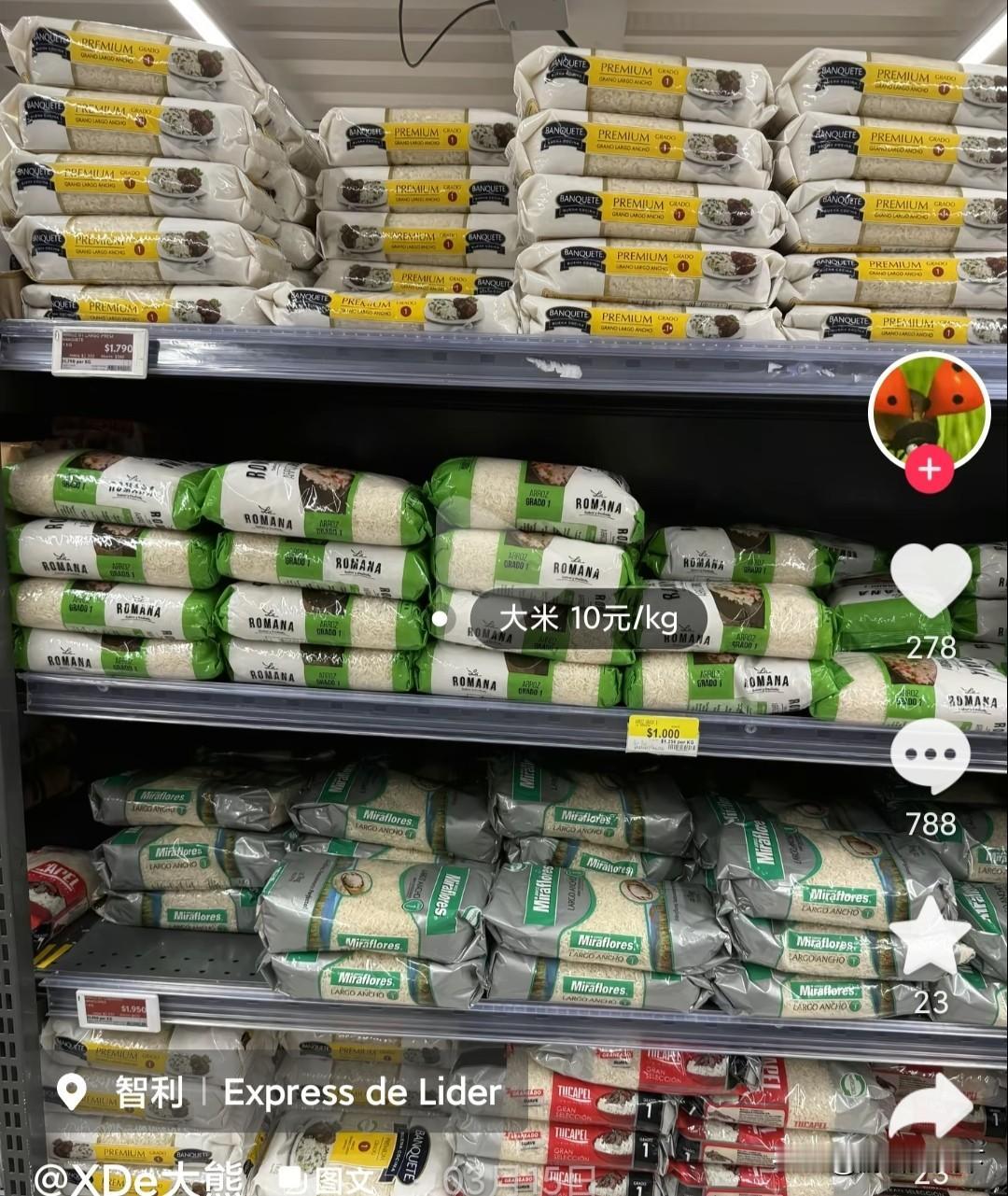Open the poster's profile avatar
Screen dimensions: 1008x1196
pos(929,412)
